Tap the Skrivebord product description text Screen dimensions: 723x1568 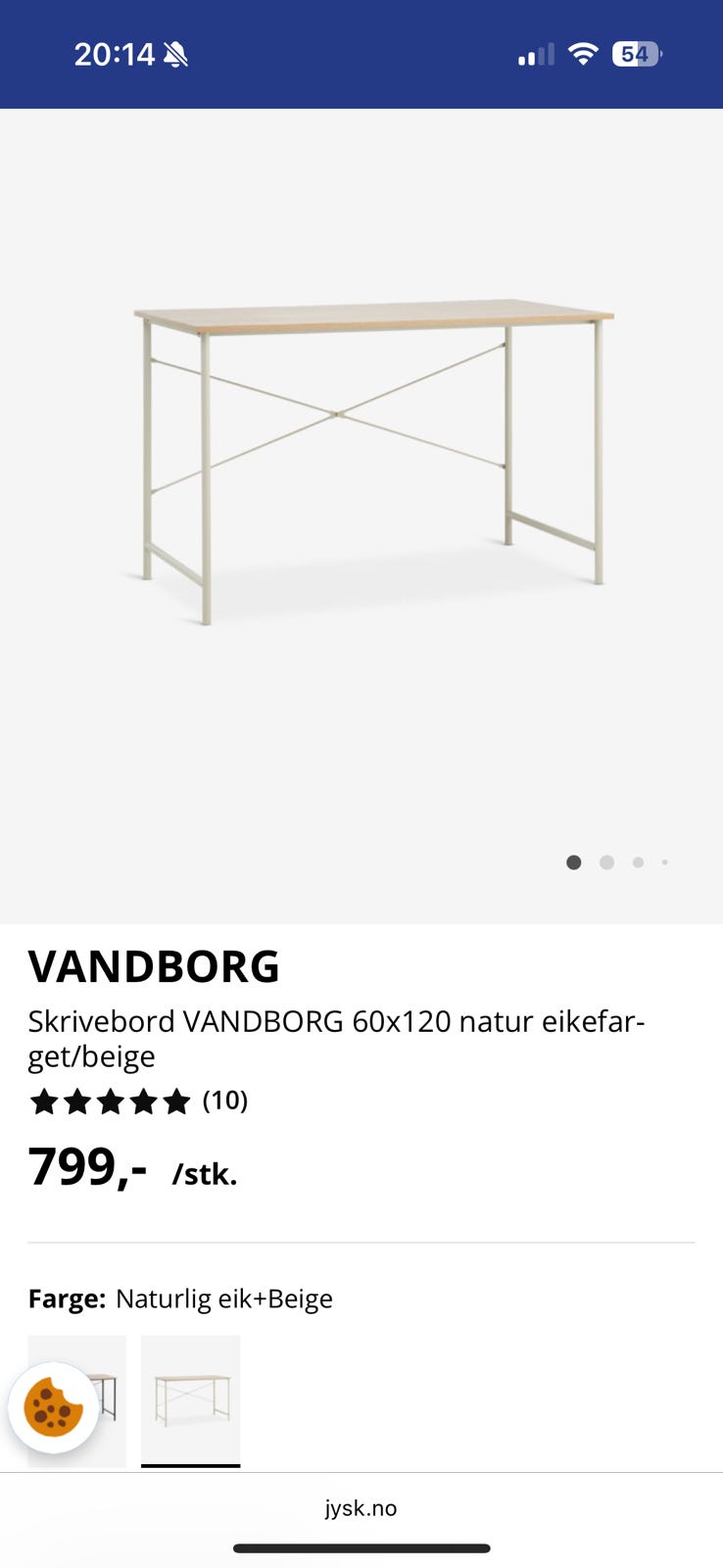pyautogui.click(x=338, y=1039)
